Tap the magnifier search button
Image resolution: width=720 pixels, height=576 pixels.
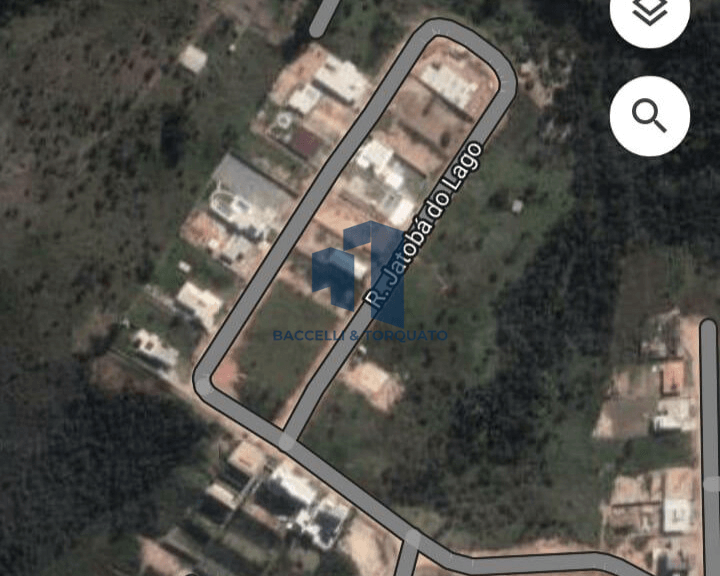pos(650,116)
